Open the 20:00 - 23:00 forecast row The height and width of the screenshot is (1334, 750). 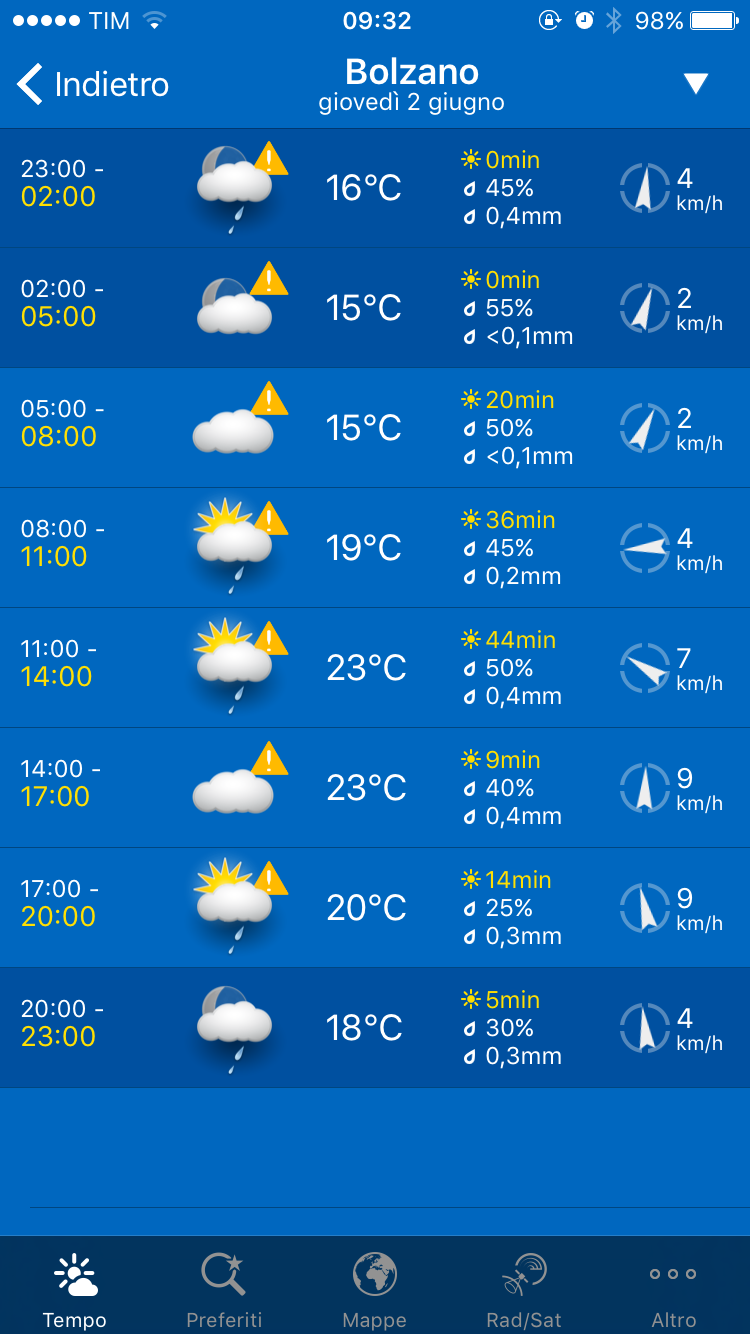[x=375, y=1028]
